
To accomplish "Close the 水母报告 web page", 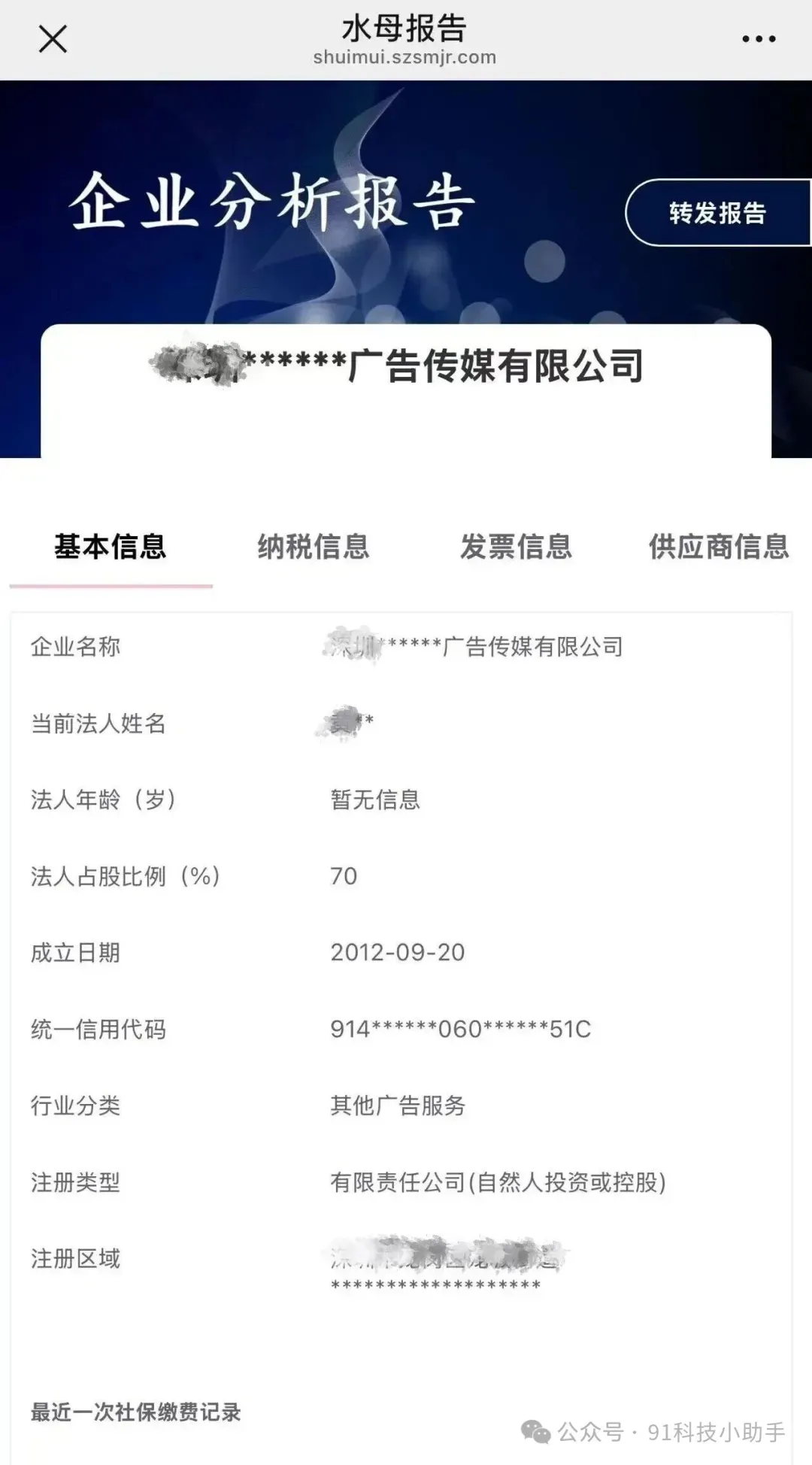I will tap(53, 39).
